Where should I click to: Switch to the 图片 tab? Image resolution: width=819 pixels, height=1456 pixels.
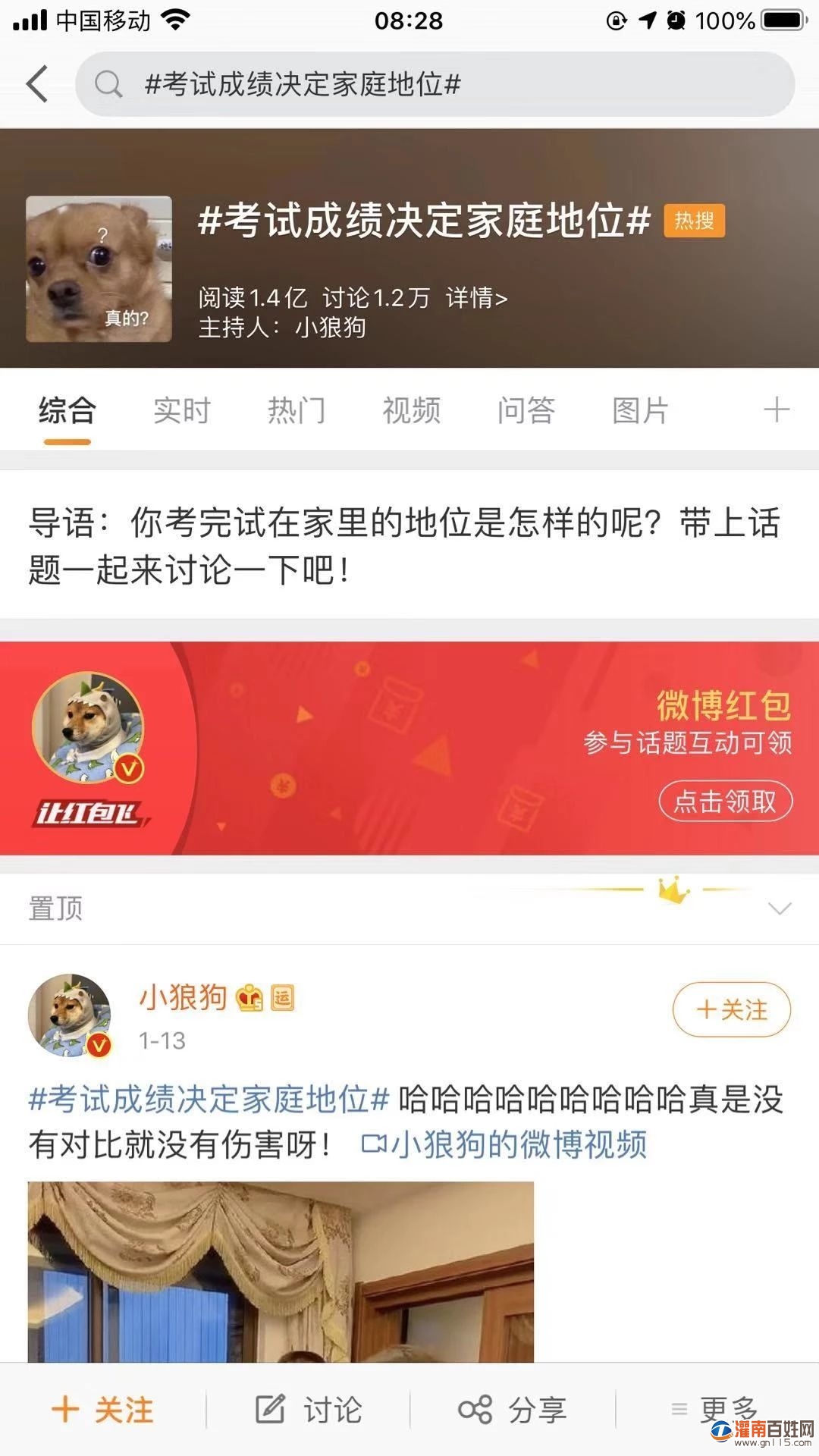coord(641,410)
